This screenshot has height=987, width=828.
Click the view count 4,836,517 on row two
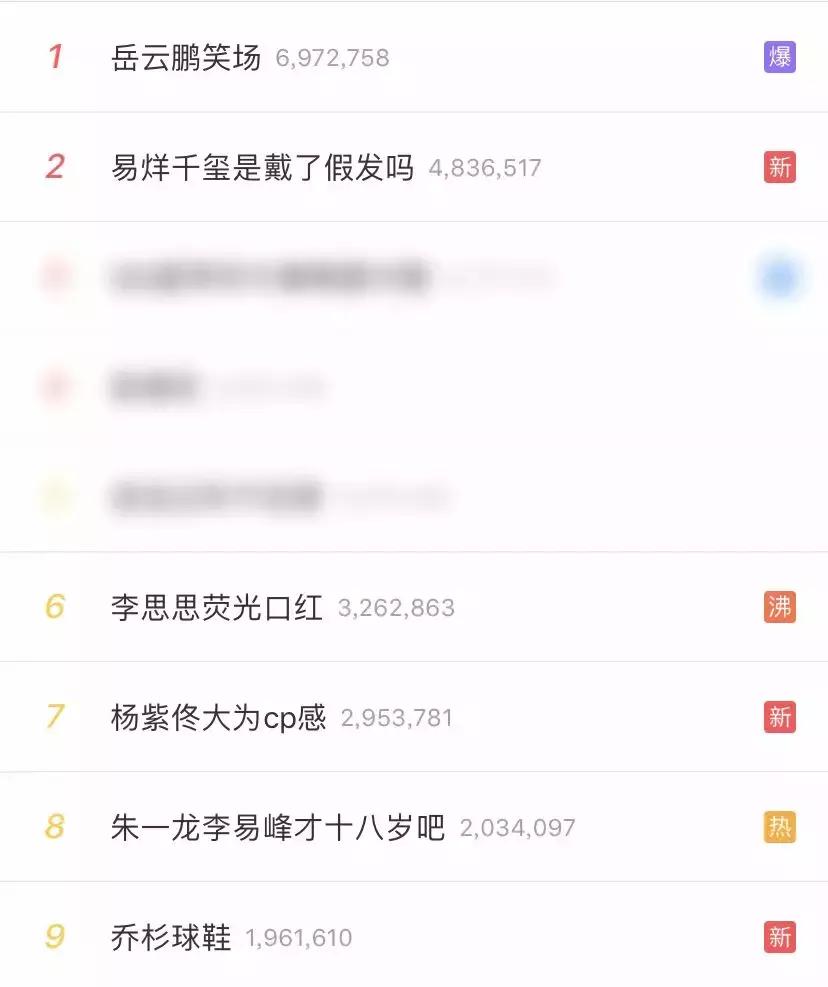point(485,168)
